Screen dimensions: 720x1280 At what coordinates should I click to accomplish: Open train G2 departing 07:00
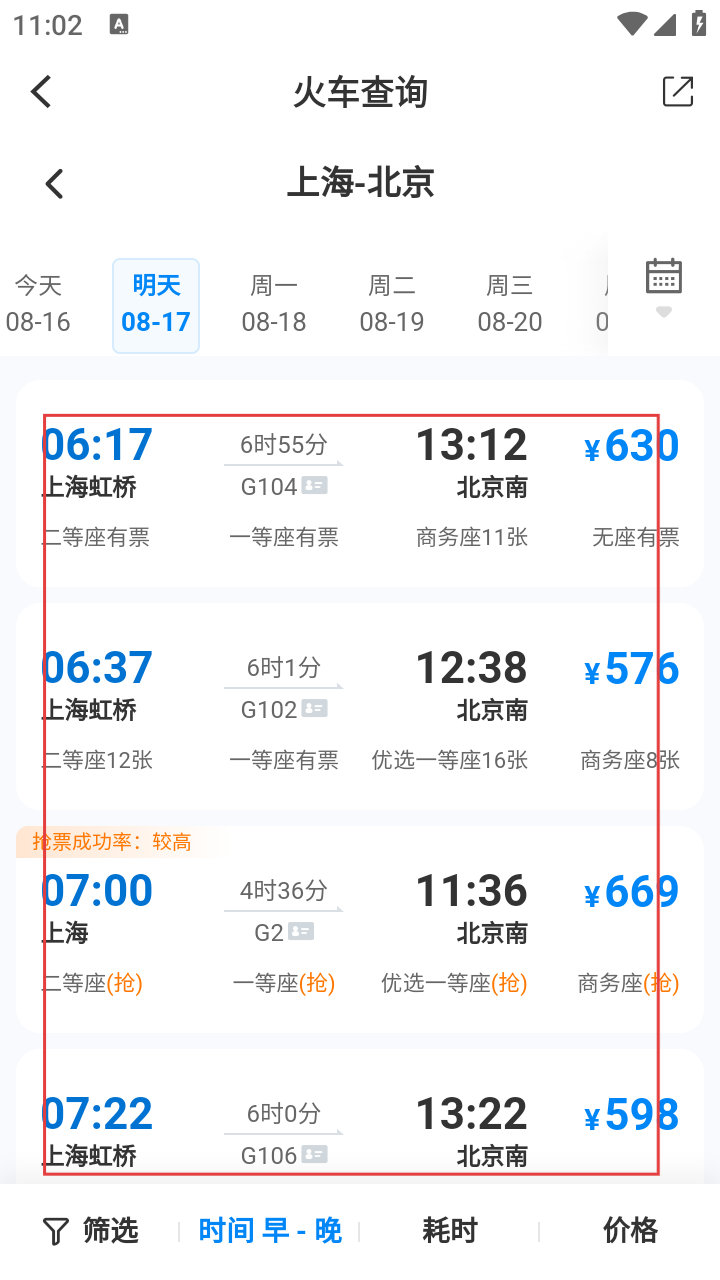tap(360, 929)
